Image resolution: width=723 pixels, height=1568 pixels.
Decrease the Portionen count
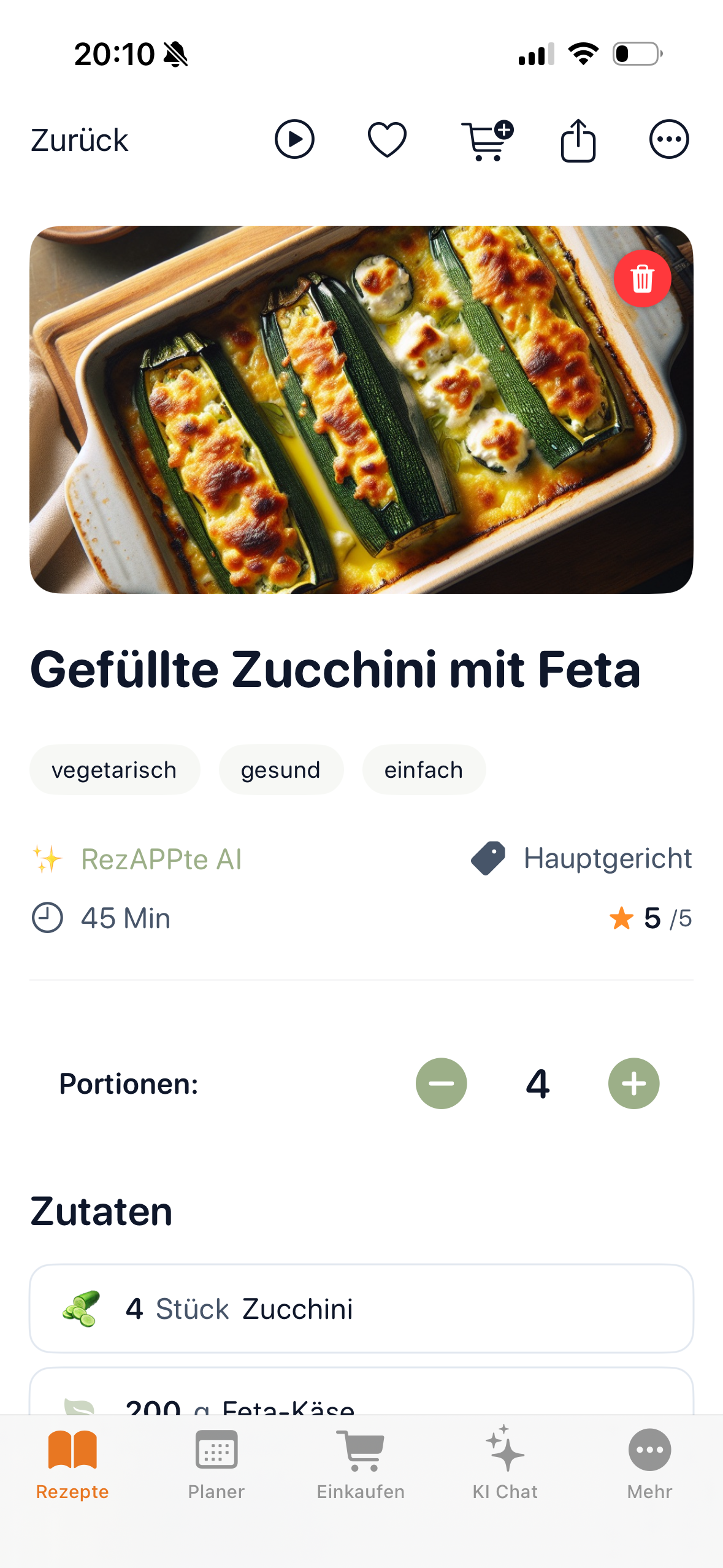pos(441,1083)
